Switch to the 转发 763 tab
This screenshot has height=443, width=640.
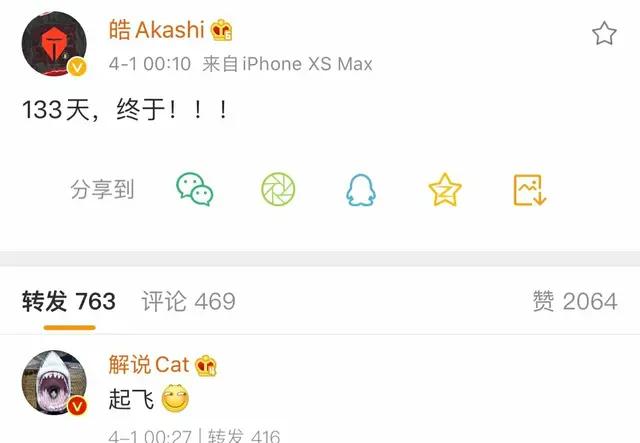[69, 301]
